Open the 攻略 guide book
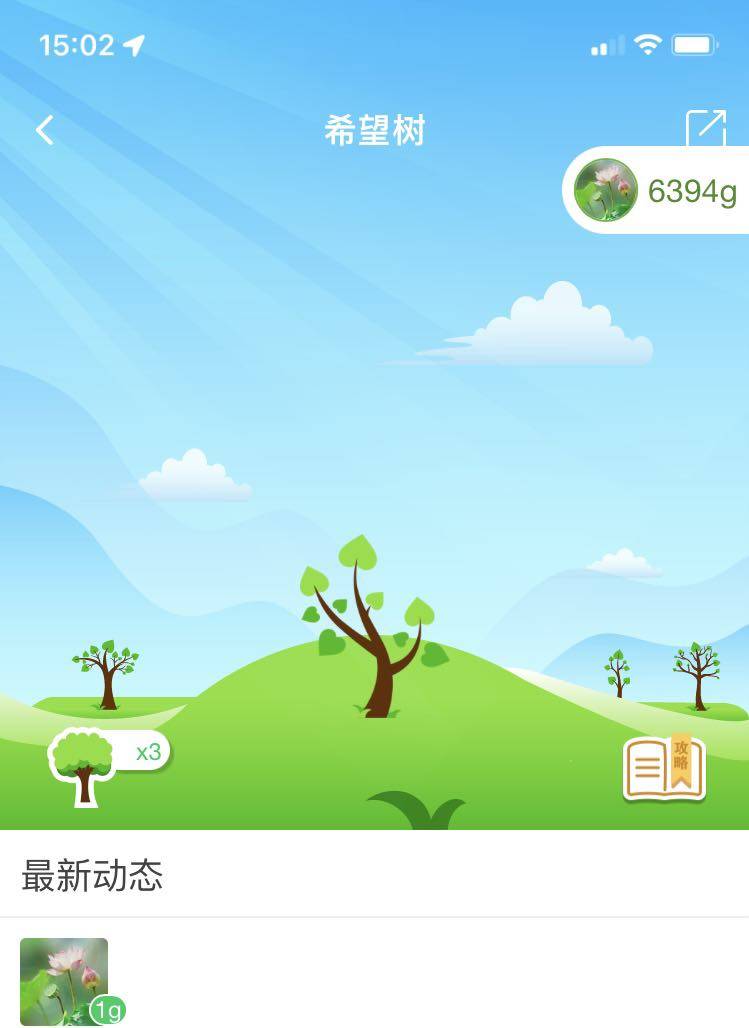Screen dimensions: 749x1028 pos(664,768)
